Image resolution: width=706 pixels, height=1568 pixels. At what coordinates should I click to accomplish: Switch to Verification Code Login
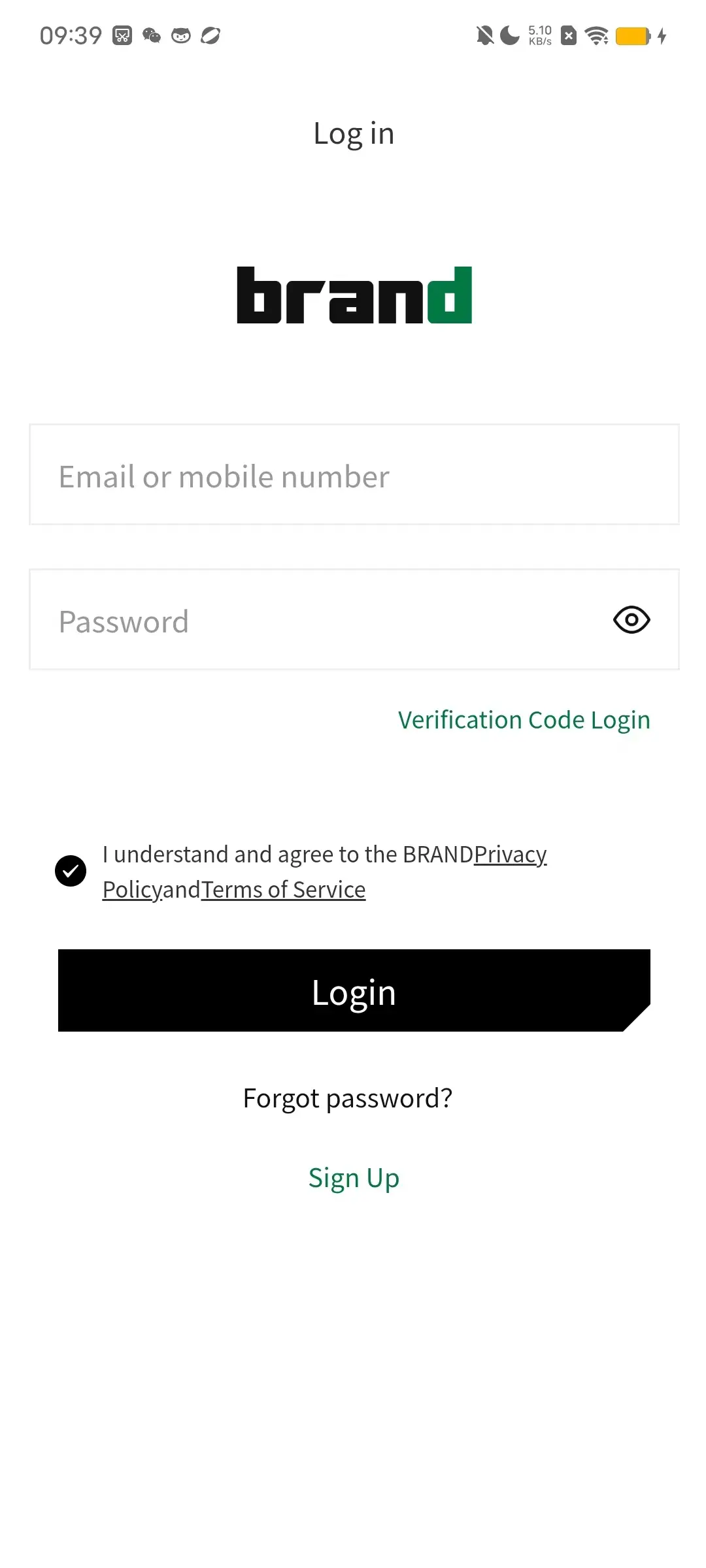524,720
